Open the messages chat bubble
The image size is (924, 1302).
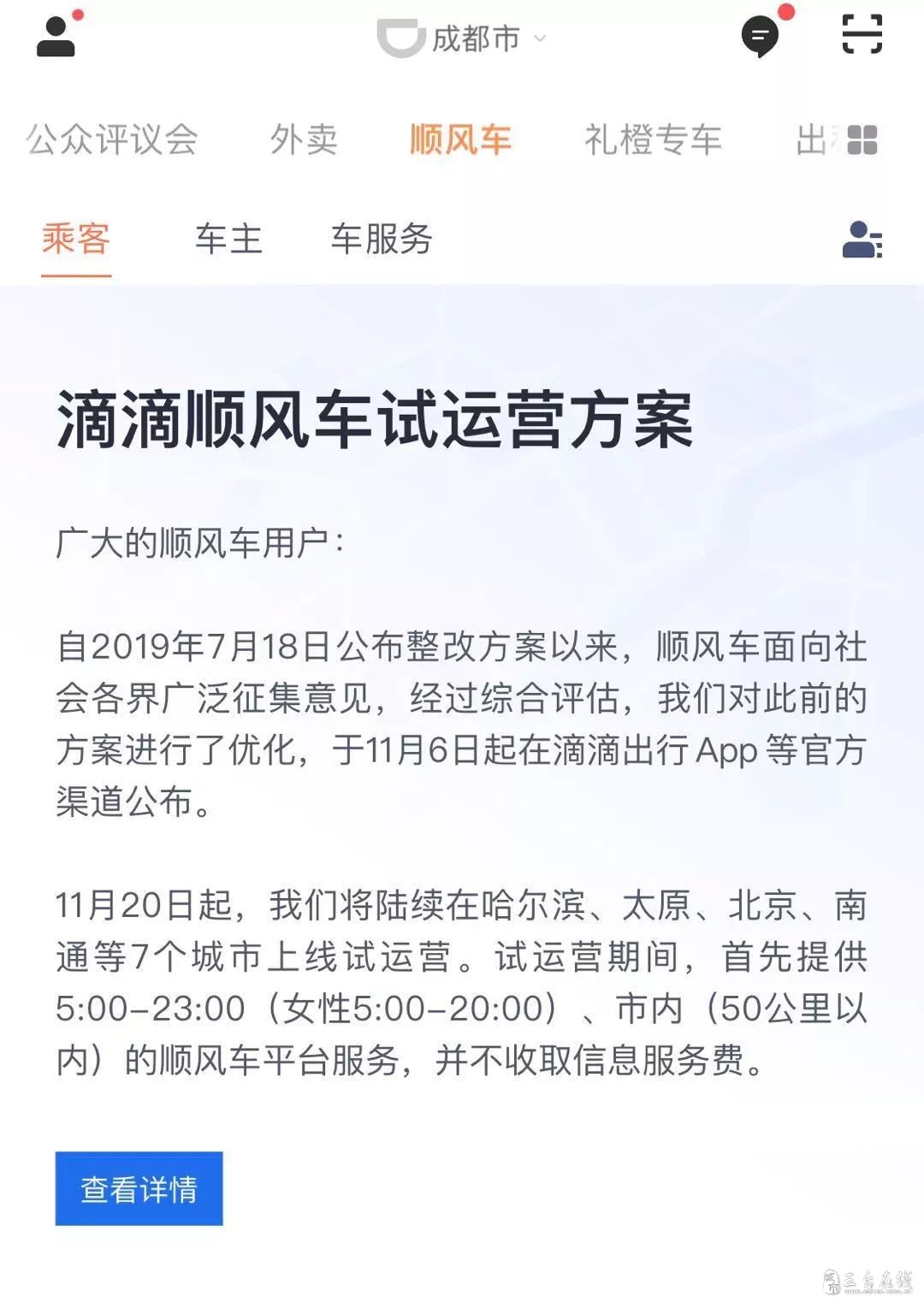pyautogui.click(x=760, y=37)
